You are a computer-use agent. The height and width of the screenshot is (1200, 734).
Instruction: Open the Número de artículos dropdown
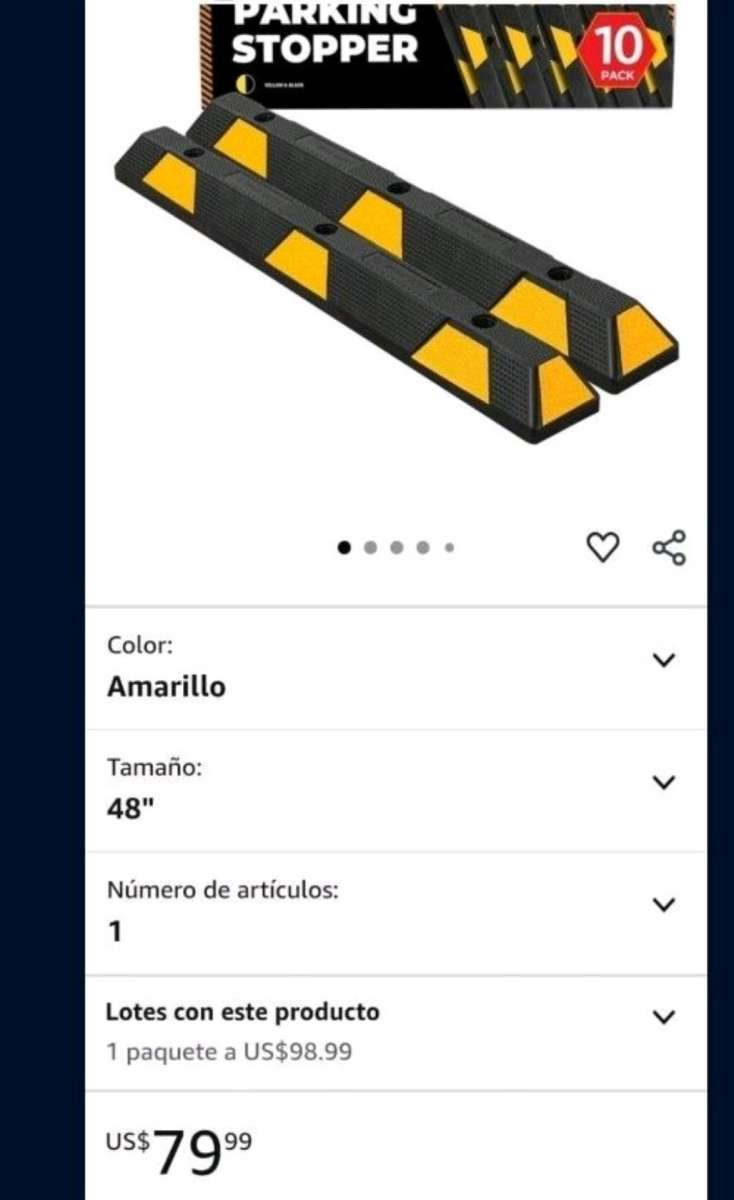(663, 905)
